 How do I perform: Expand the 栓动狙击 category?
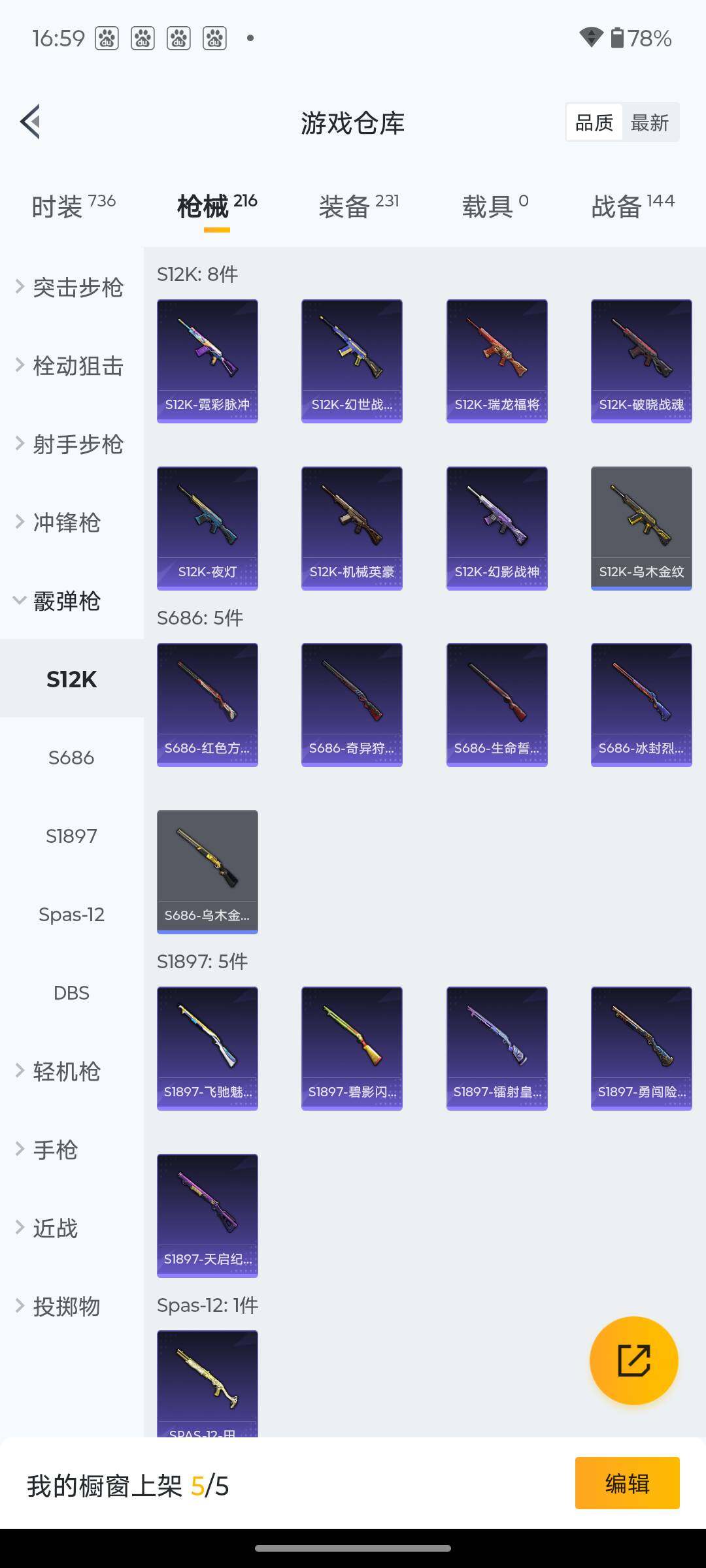[x=71, y=366]
